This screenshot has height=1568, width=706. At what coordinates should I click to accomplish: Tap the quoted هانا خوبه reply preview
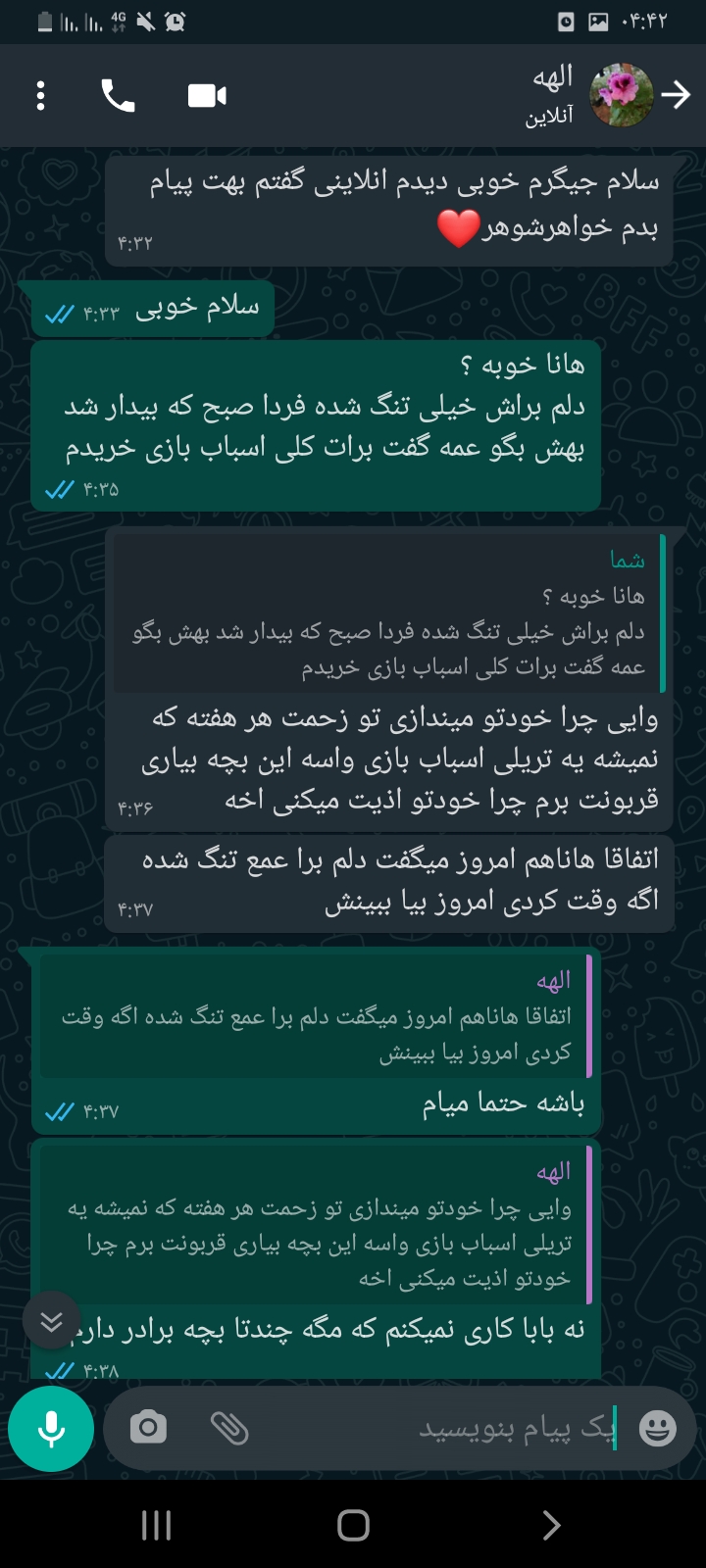tap(388, 613)
